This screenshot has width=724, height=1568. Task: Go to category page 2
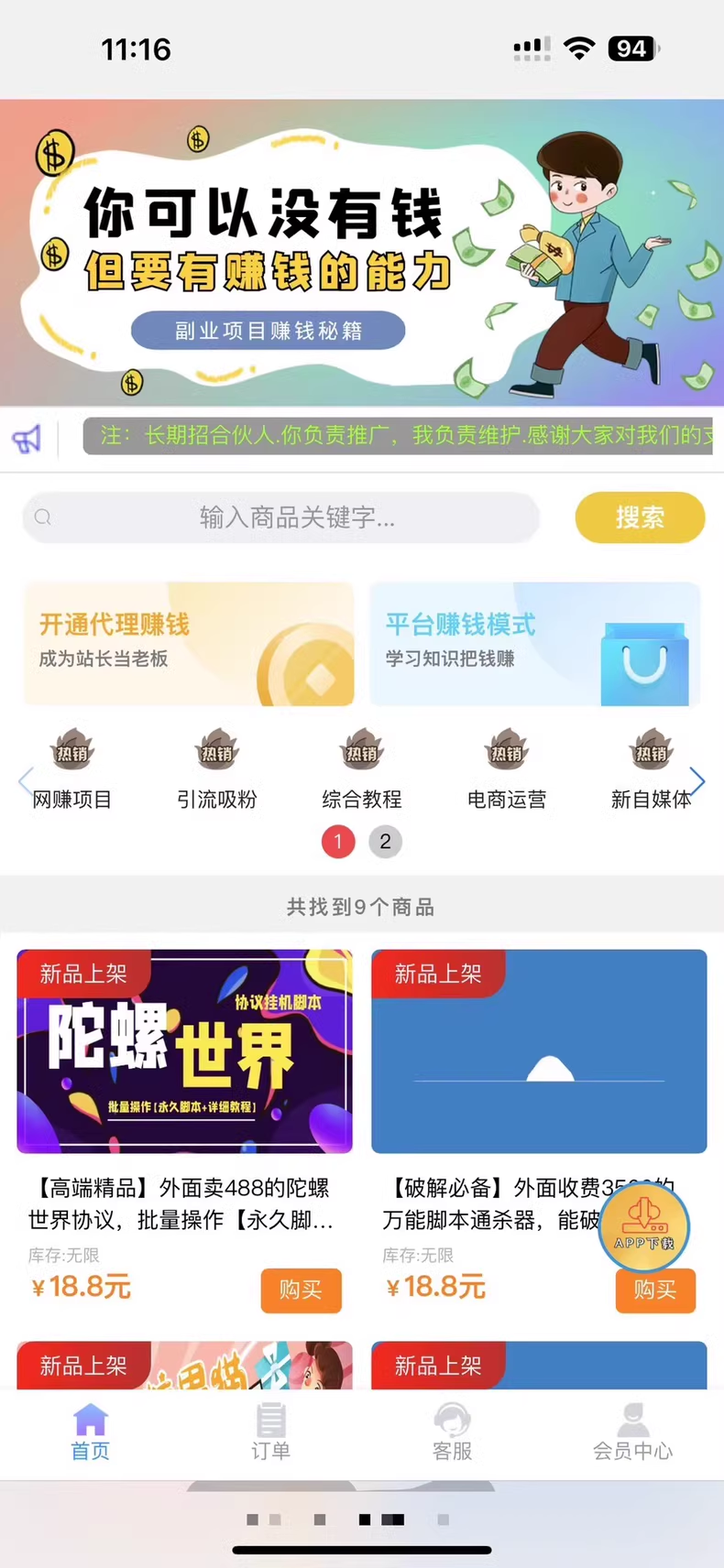coord(385,842)
